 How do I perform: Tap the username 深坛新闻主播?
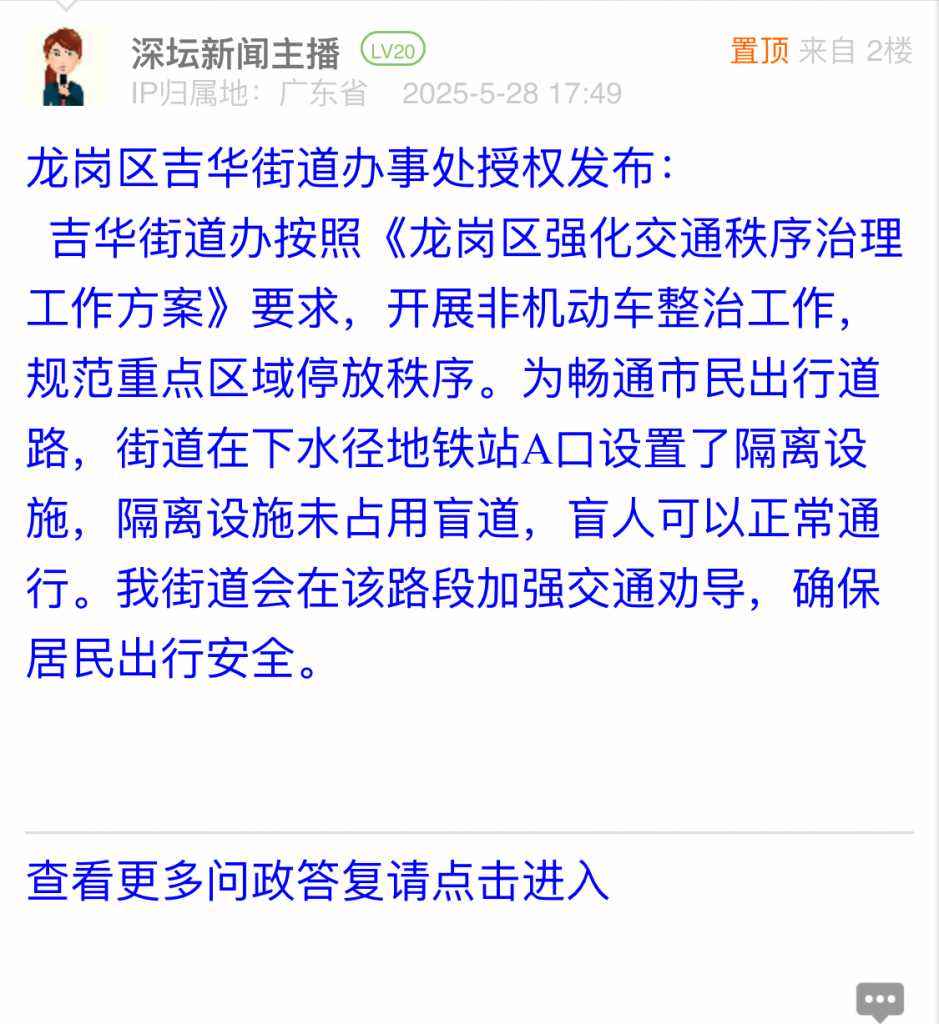click(x=235, y=51)
